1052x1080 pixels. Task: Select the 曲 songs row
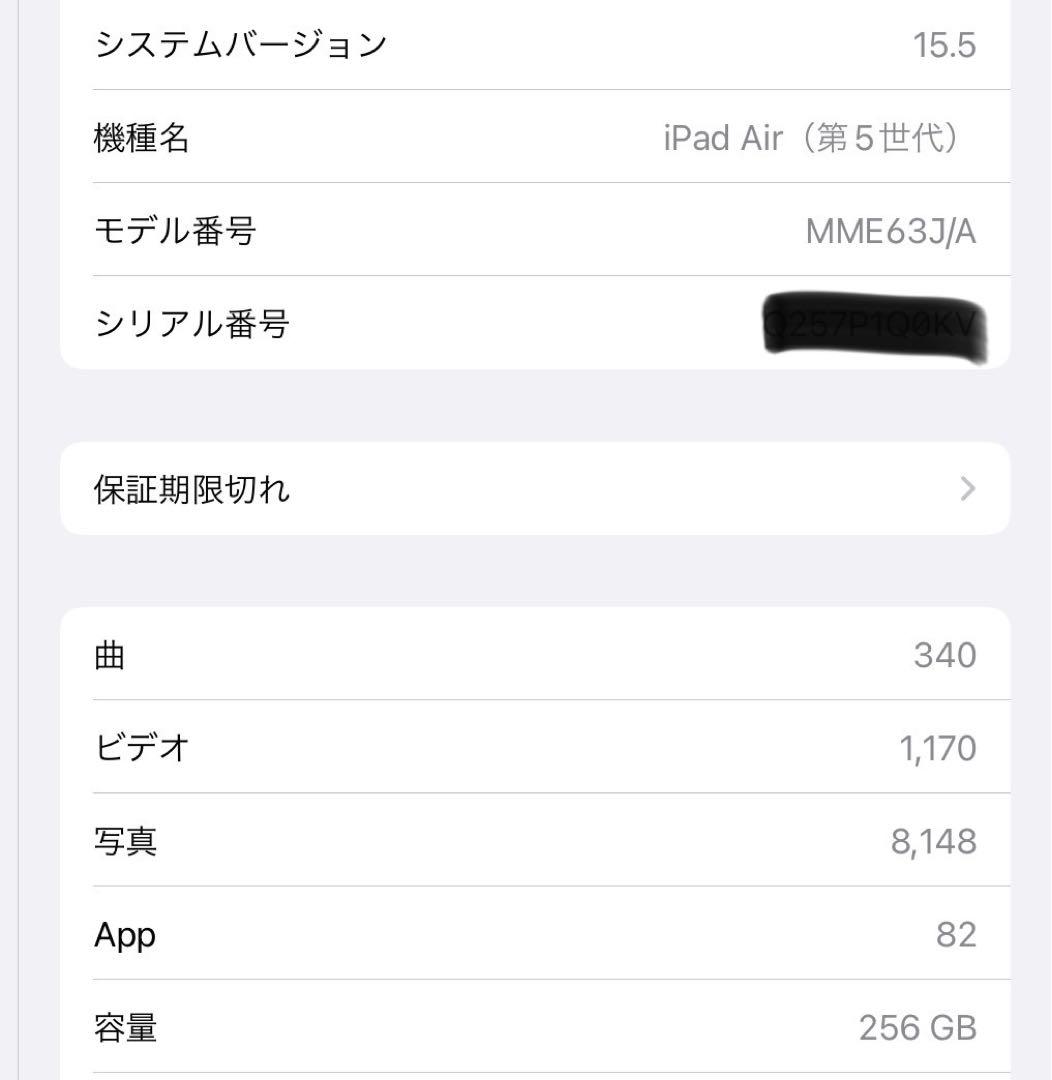(400, 655)
